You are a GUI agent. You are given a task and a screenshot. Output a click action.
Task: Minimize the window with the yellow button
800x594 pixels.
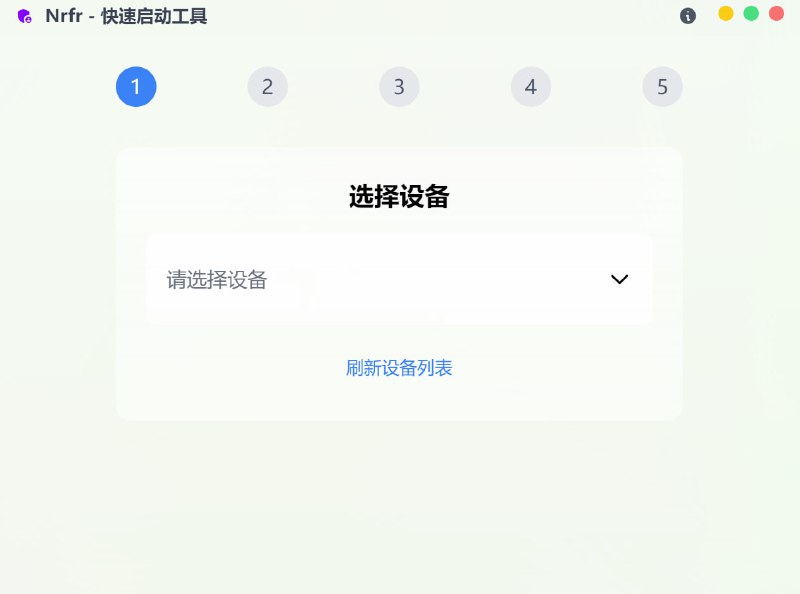tap(726, 14)
